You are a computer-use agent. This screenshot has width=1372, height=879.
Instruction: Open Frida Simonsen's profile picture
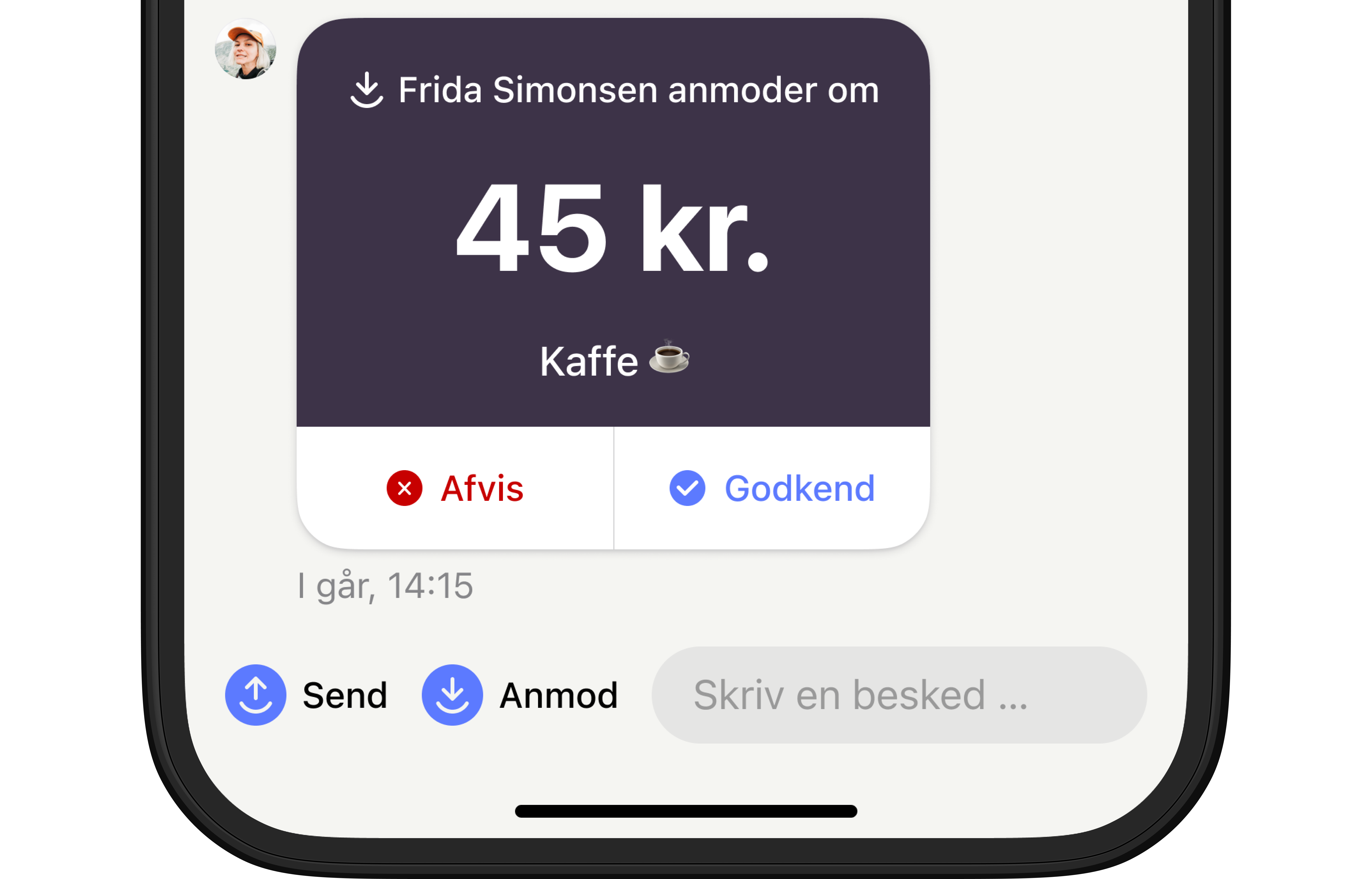(245, 49)
